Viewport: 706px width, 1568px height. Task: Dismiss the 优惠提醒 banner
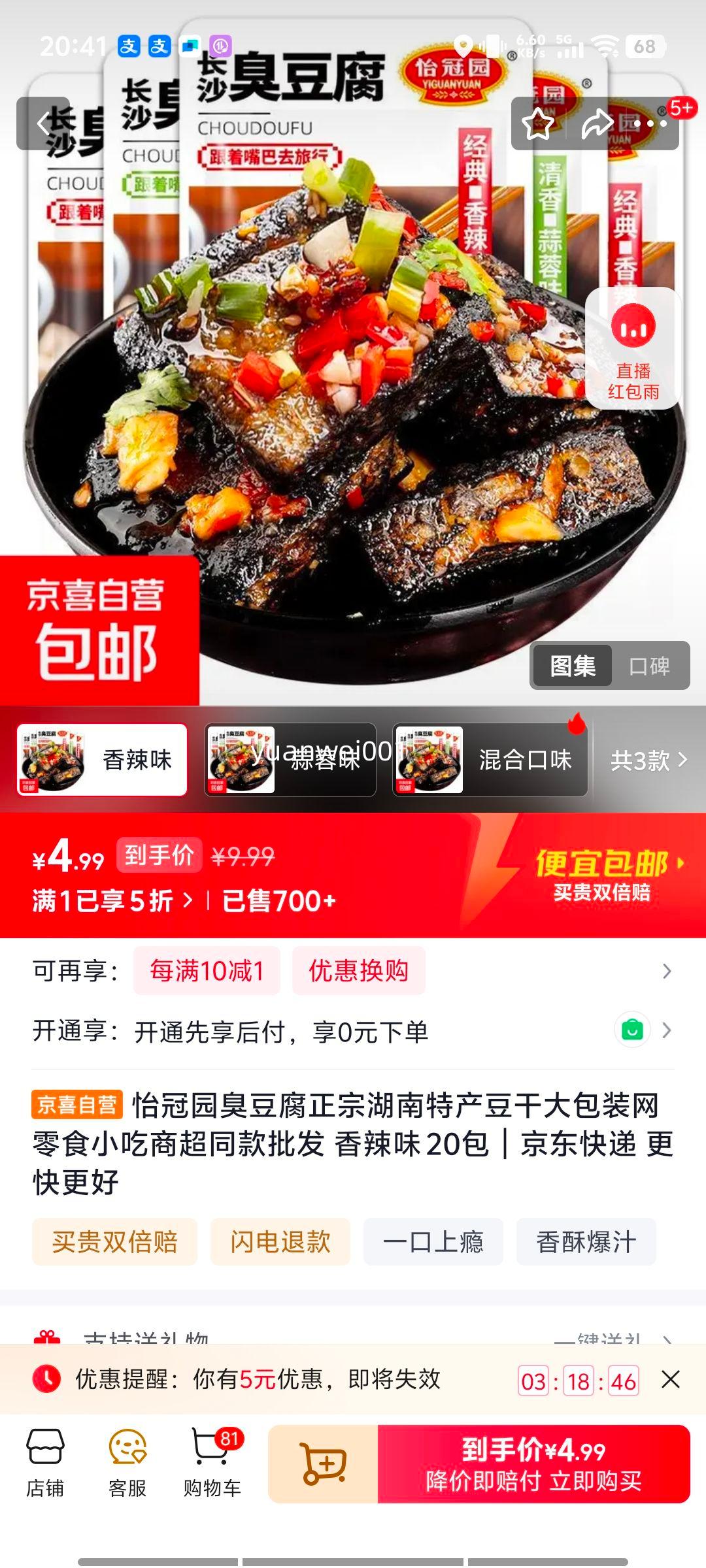tap(671, 1379)
